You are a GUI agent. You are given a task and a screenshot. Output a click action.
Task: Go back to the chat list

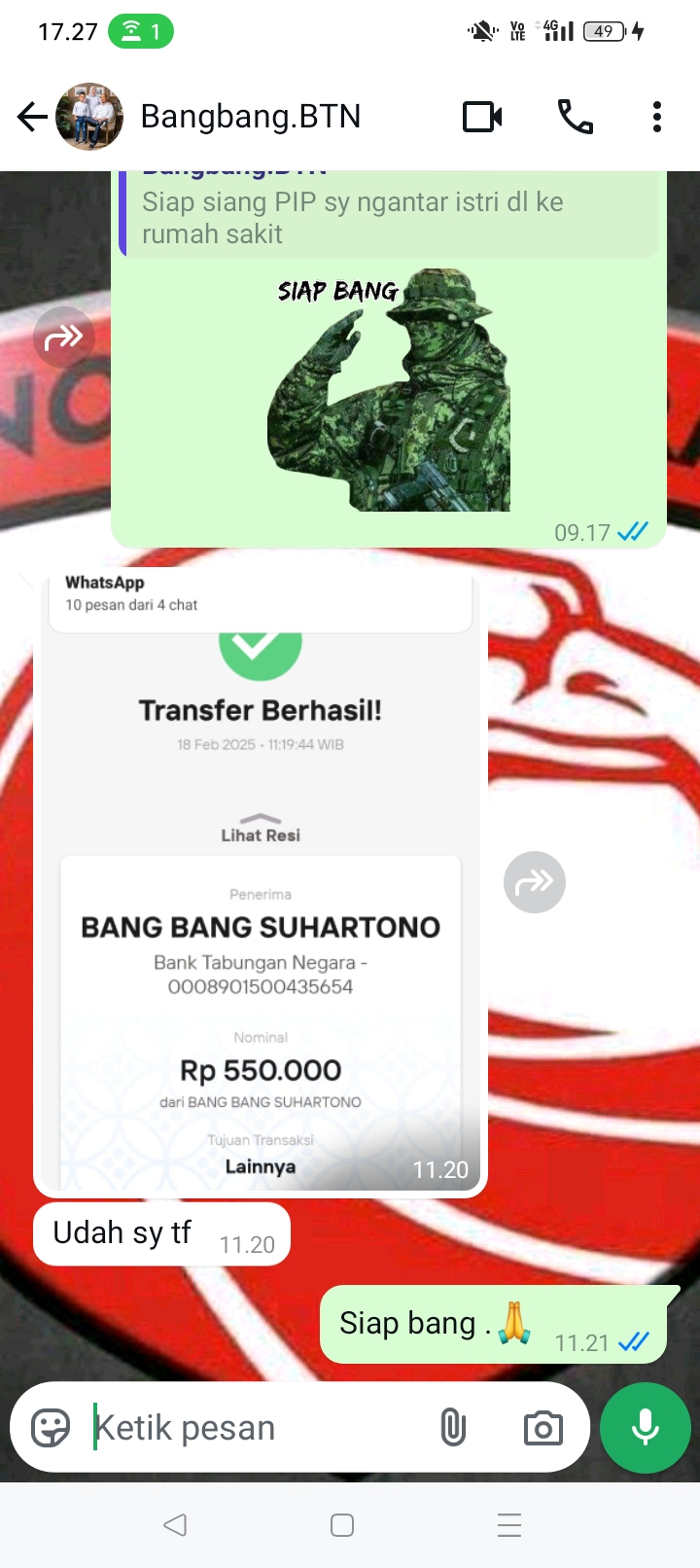[32, 117]
